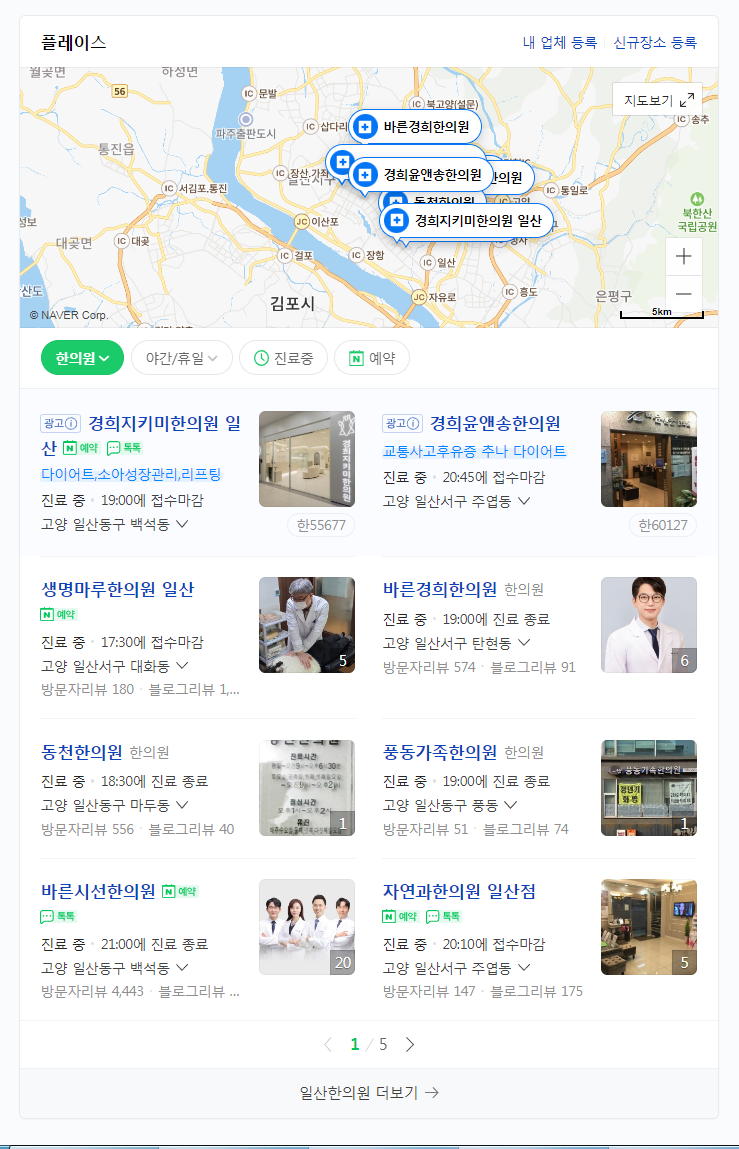Expand 풍동가족한의원 address chevron

510,805
